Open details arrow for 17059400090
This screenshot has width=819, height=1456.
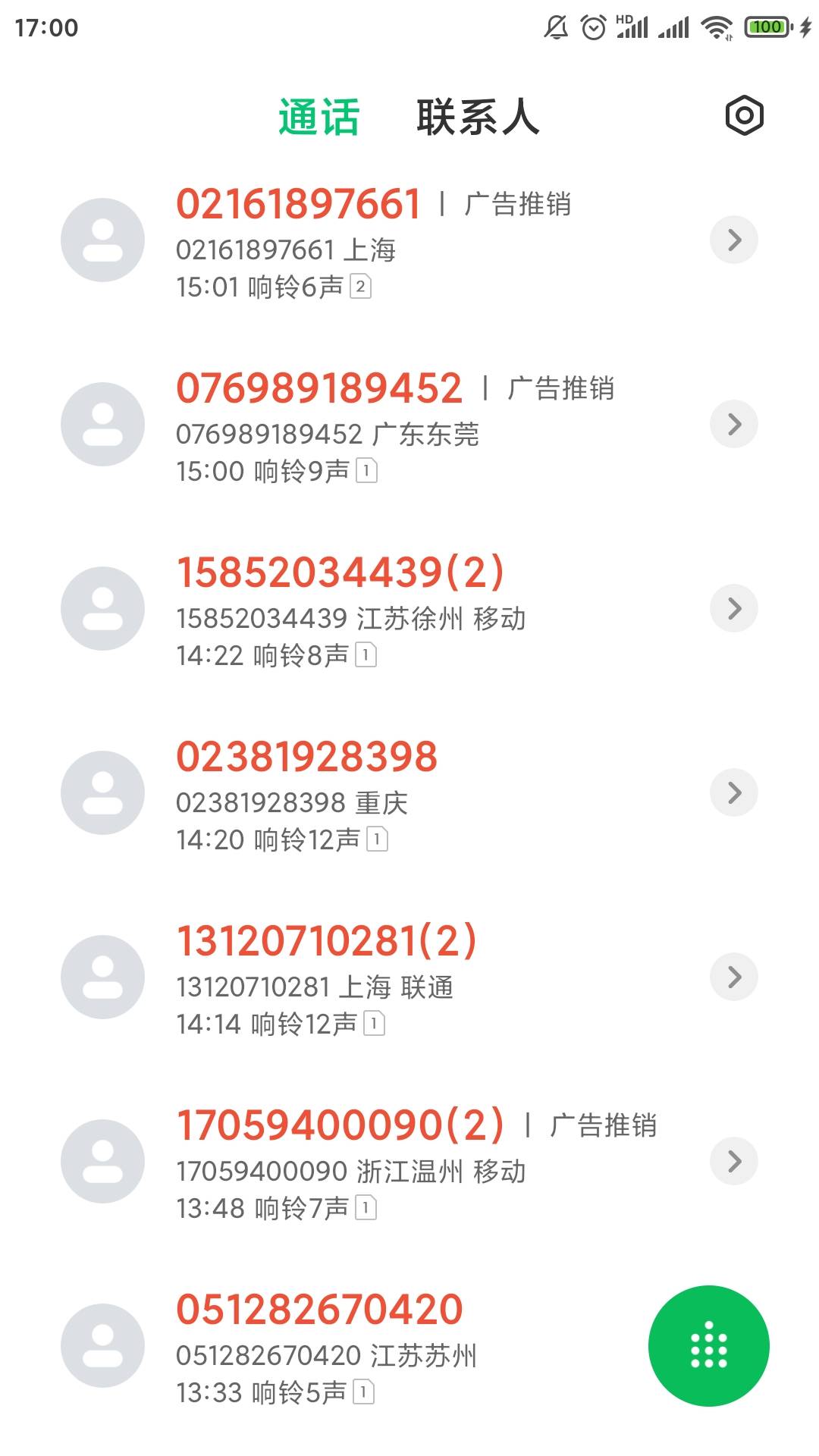click(x=734, y=1162)
